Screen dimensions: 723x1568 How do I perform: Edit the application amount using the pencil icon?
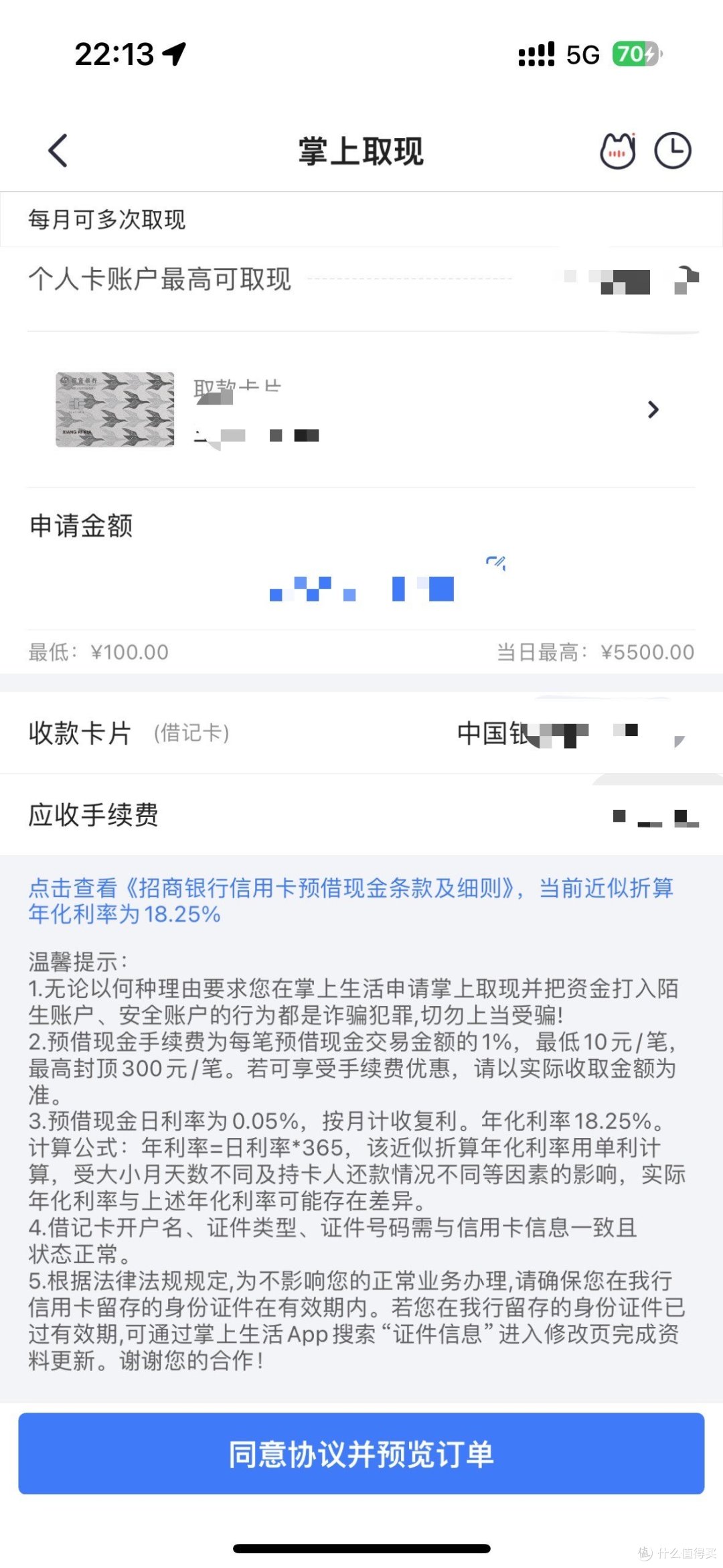(495, 563)
